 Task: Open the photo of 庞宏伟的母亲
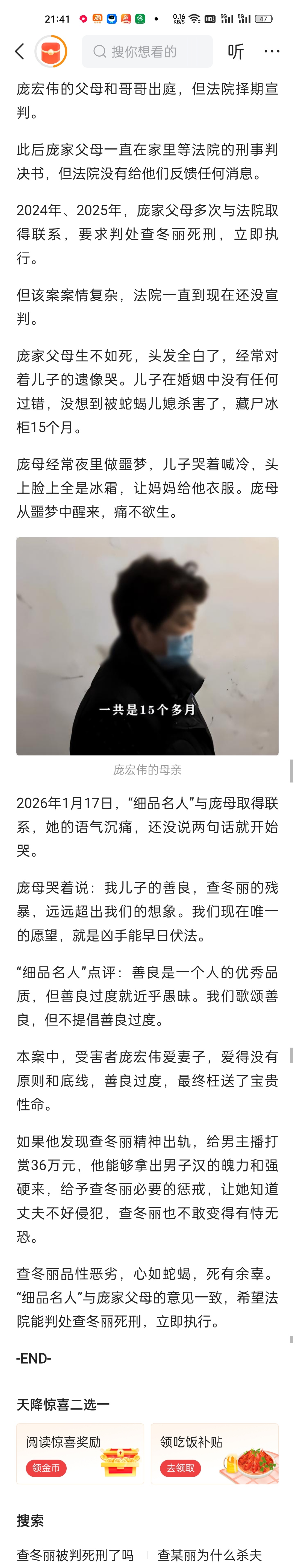tap(147, 646)
